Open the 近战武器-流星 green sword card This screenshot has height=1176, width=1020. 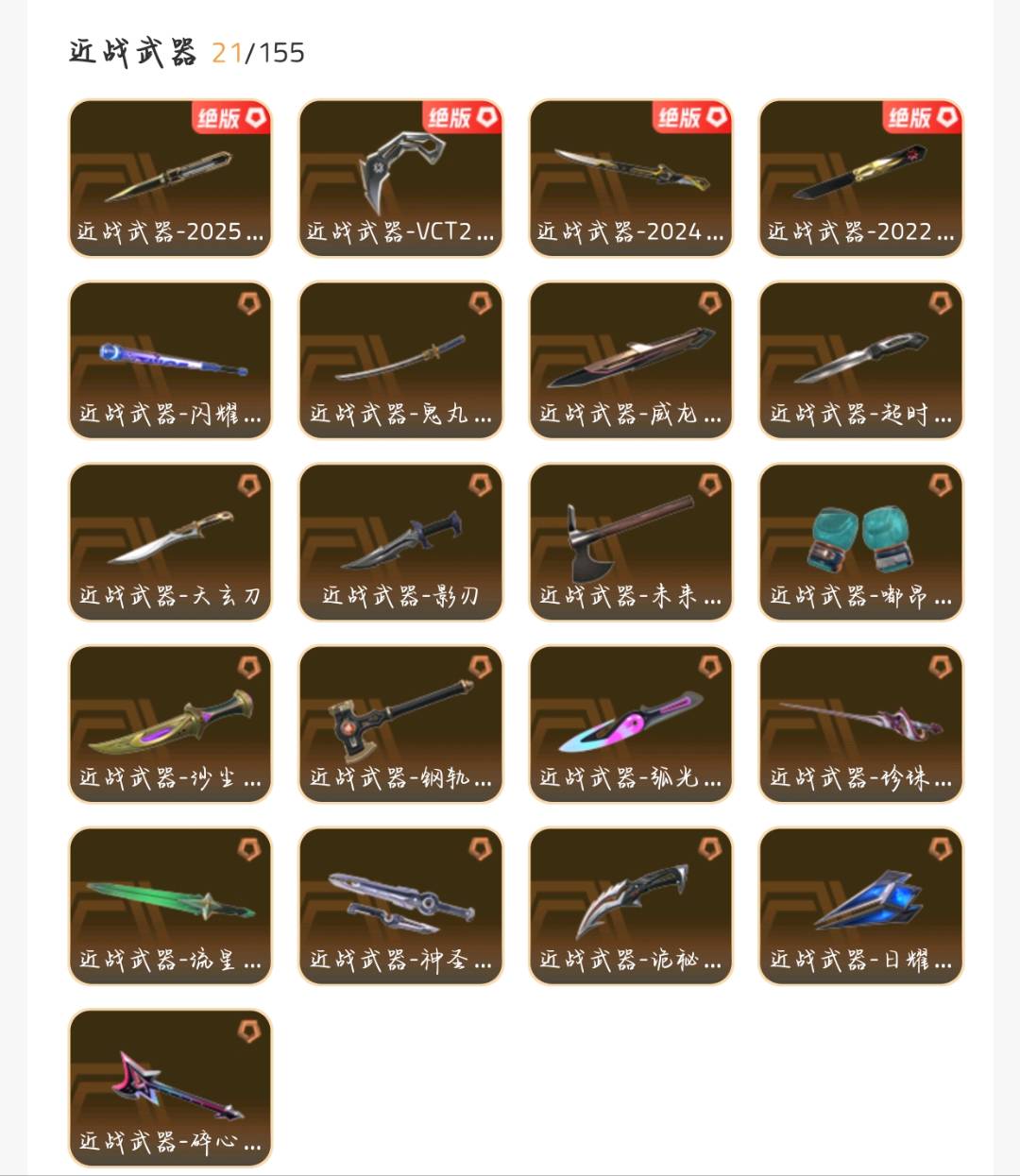click(x=170, y=907)
